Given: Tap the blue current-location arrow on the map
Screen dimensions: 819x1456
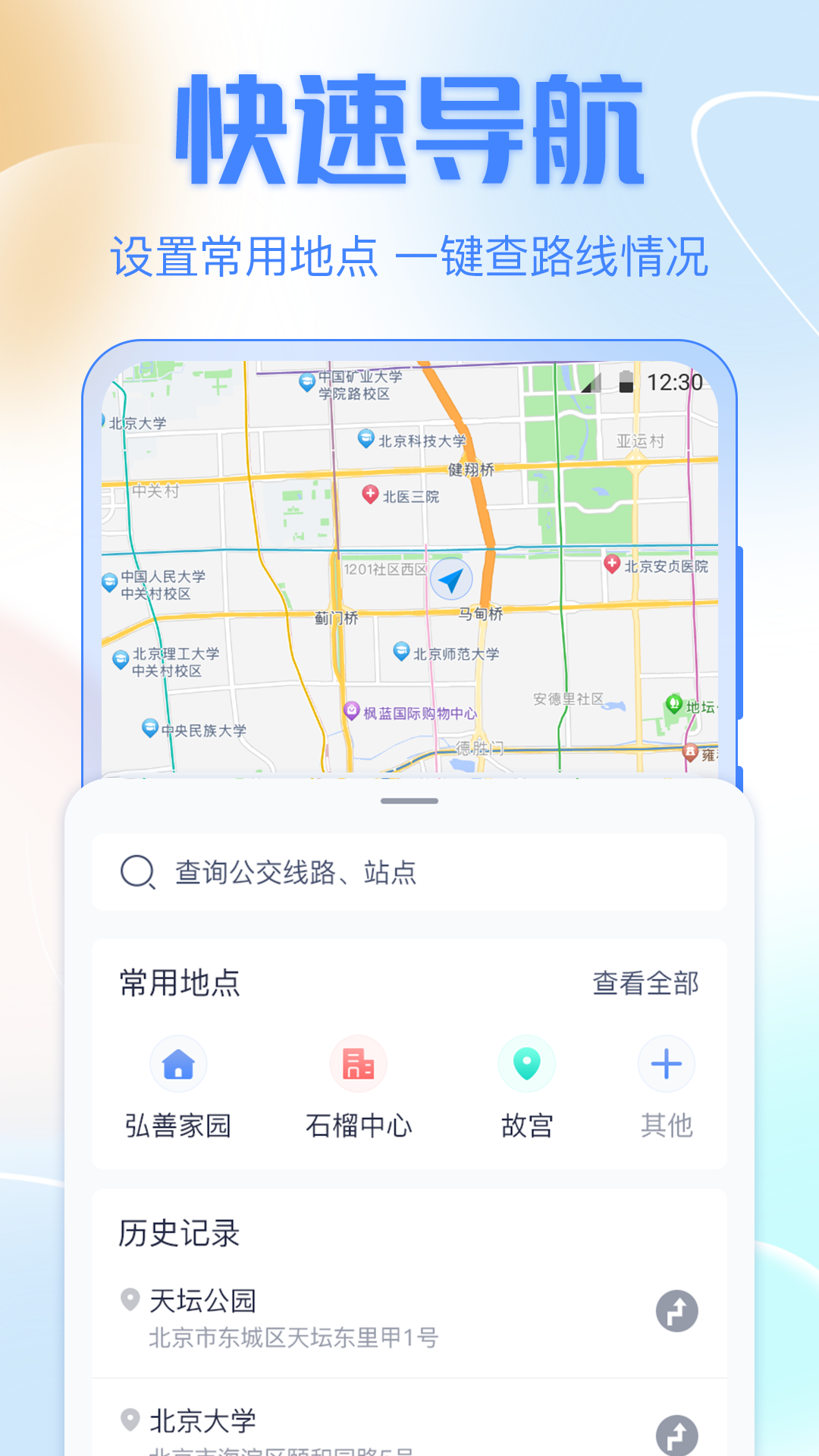Looking at the screenshot, I should pyautogui.click(x=453, y=580).
